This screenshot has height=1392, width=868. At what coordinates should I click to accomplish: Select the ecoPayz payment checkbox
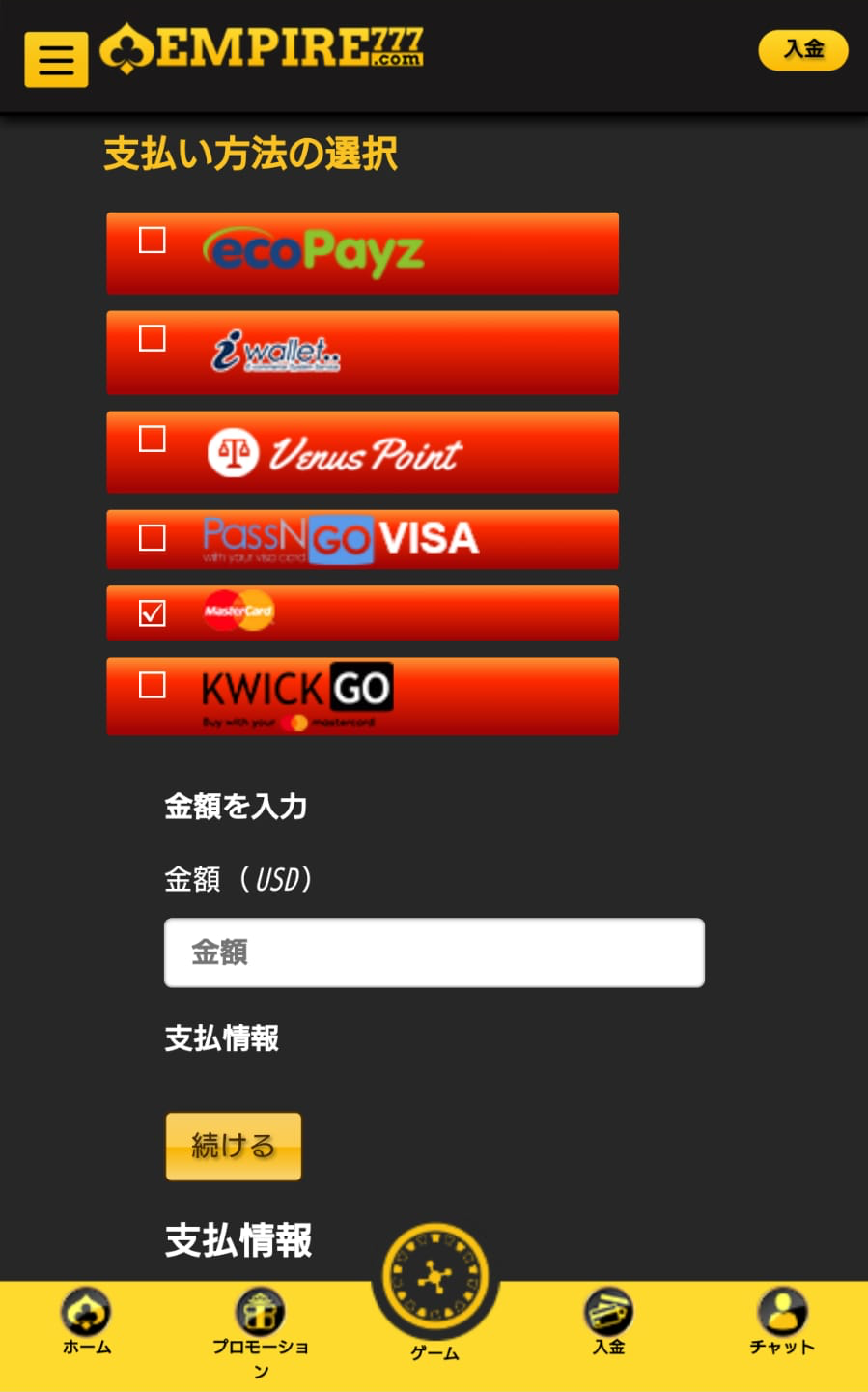tap(153, 240)
